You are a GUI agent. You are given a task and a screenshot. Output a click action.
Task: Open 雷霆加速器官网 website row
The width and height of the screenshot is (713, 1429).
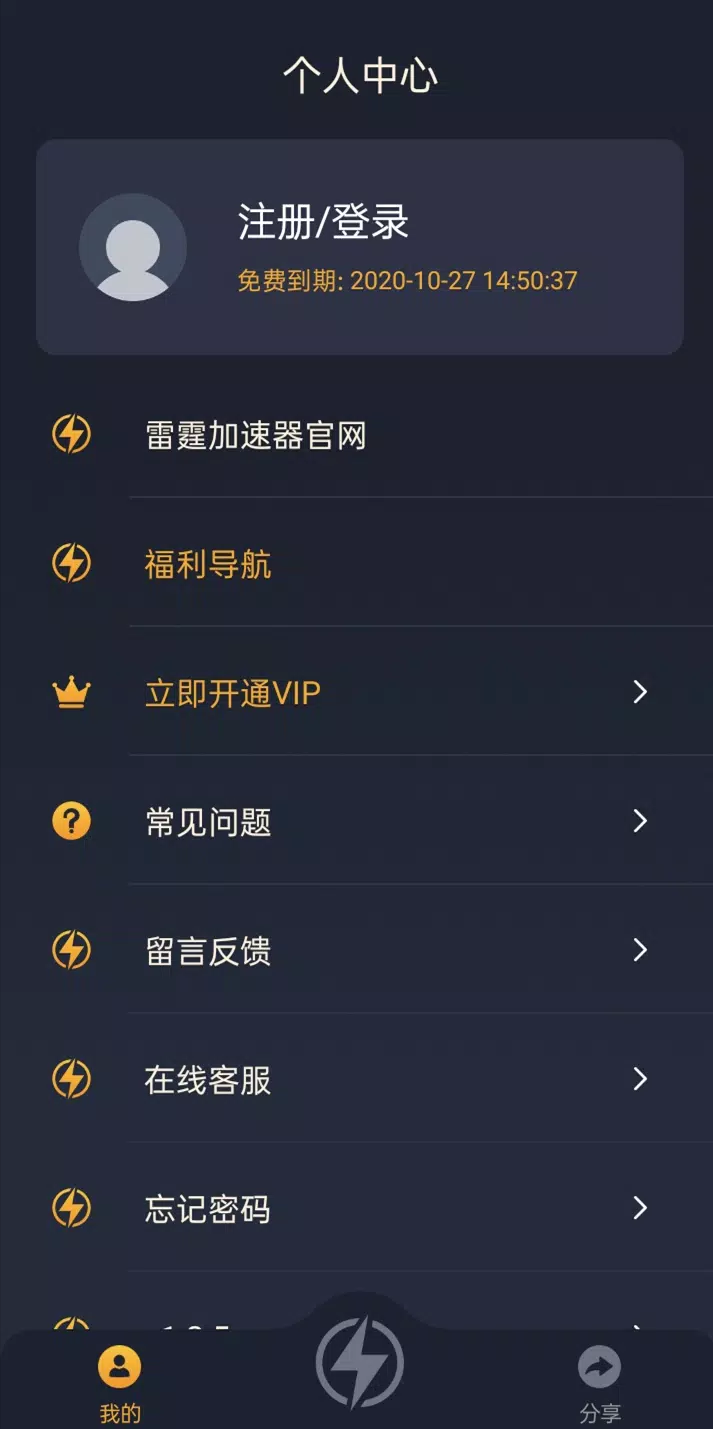point(256,436)
